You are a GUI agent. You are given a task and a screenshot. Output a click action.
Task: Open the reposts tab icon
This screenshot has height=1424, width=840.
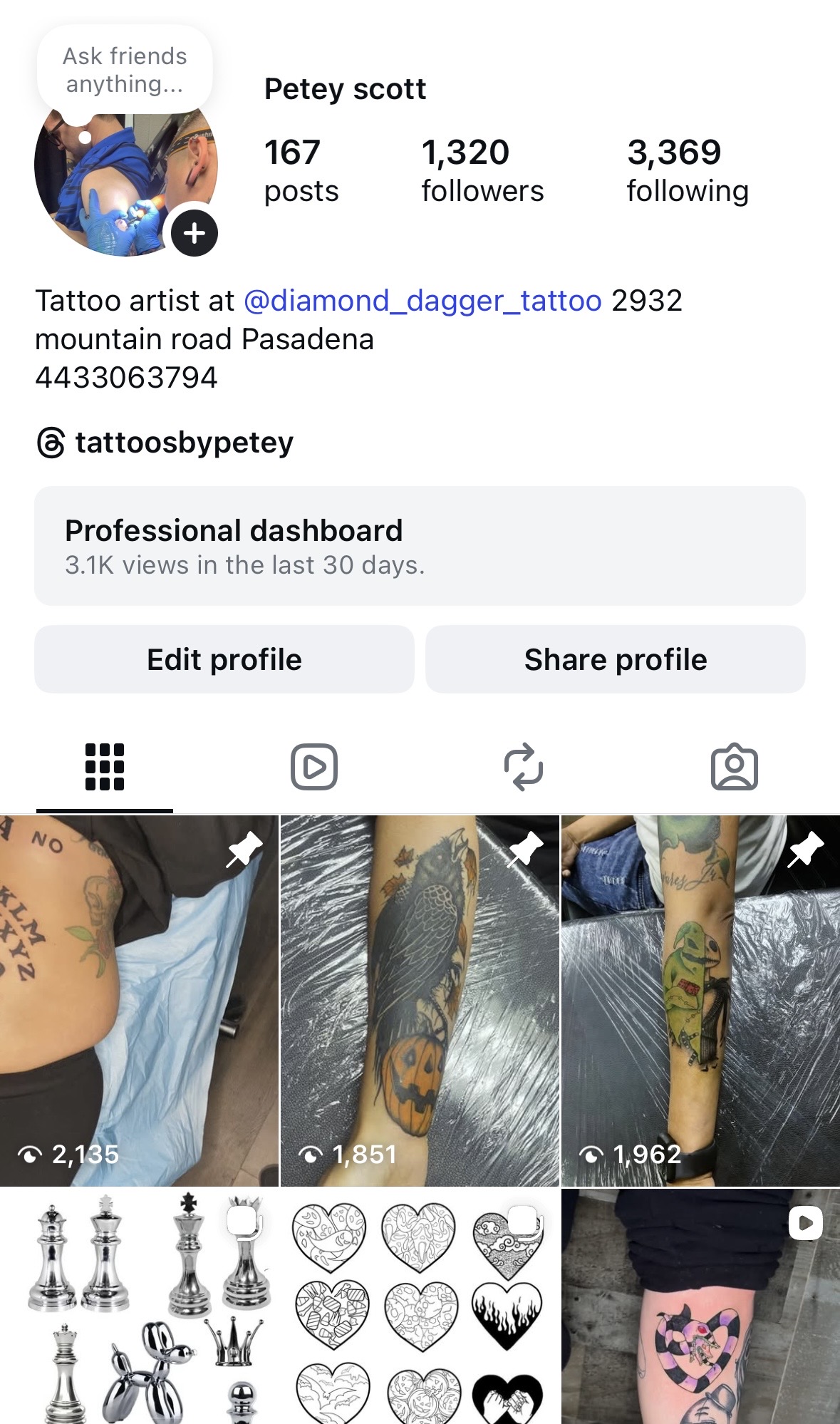coord(525,766)
